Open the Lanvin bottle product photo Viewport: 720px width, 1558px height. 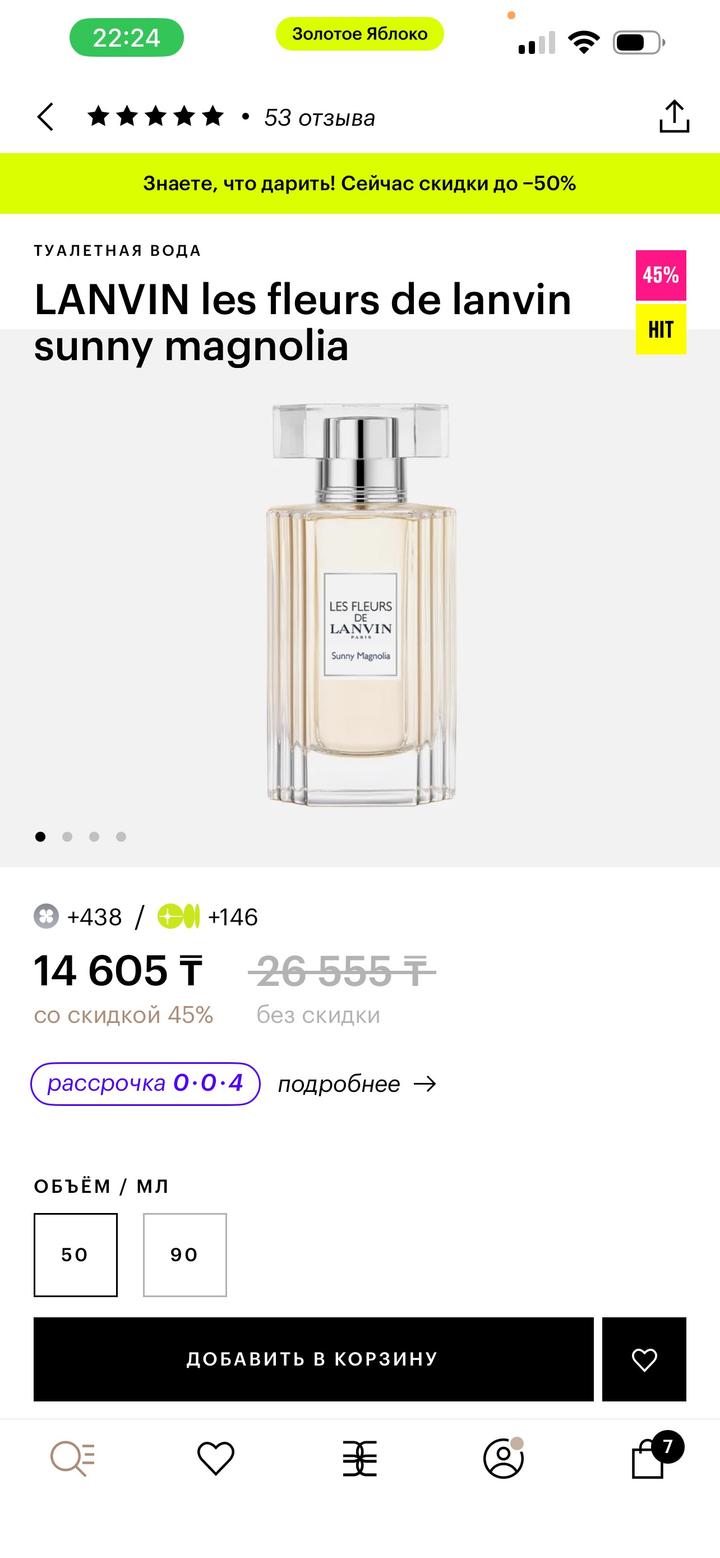(x=360, y=605)
